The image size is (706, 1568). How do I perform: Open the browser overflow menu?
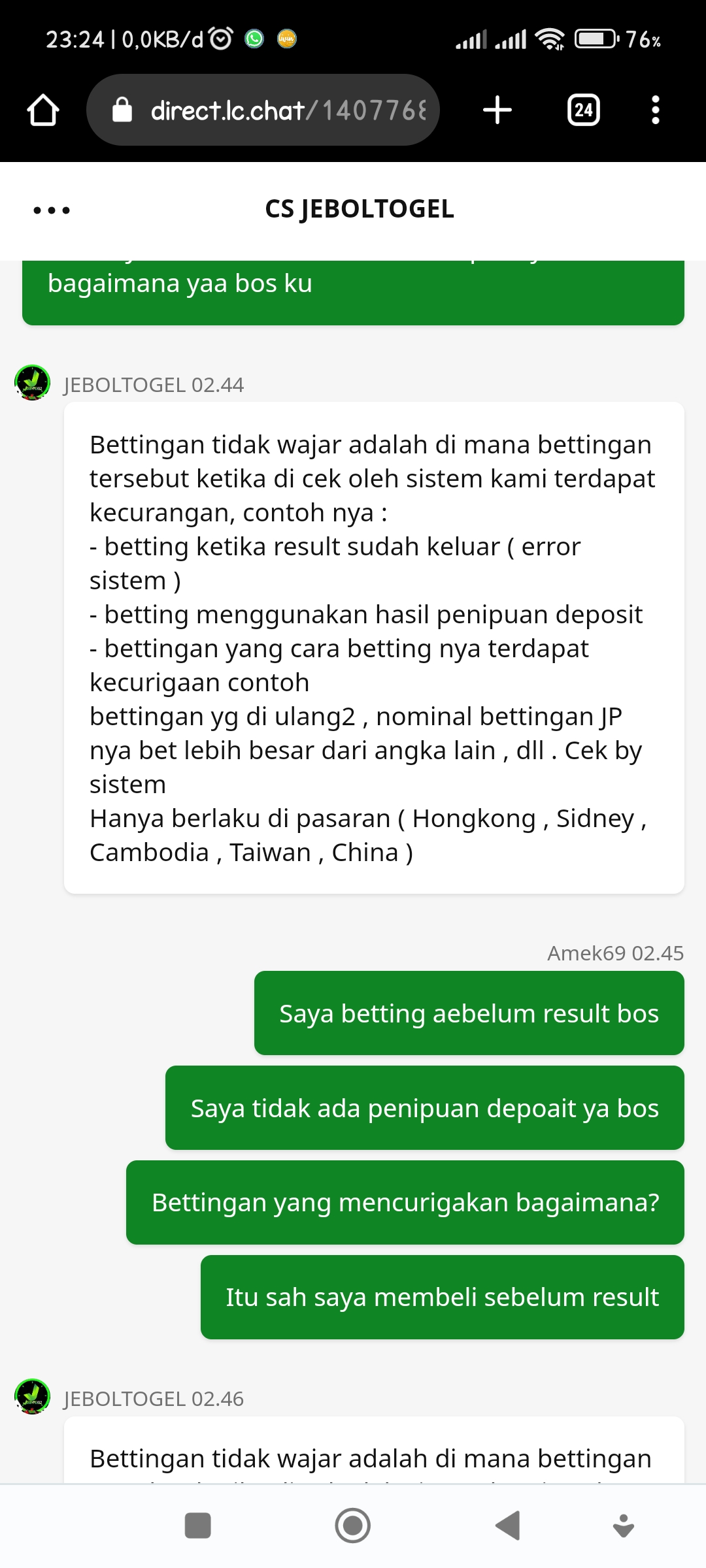[655, 110]
